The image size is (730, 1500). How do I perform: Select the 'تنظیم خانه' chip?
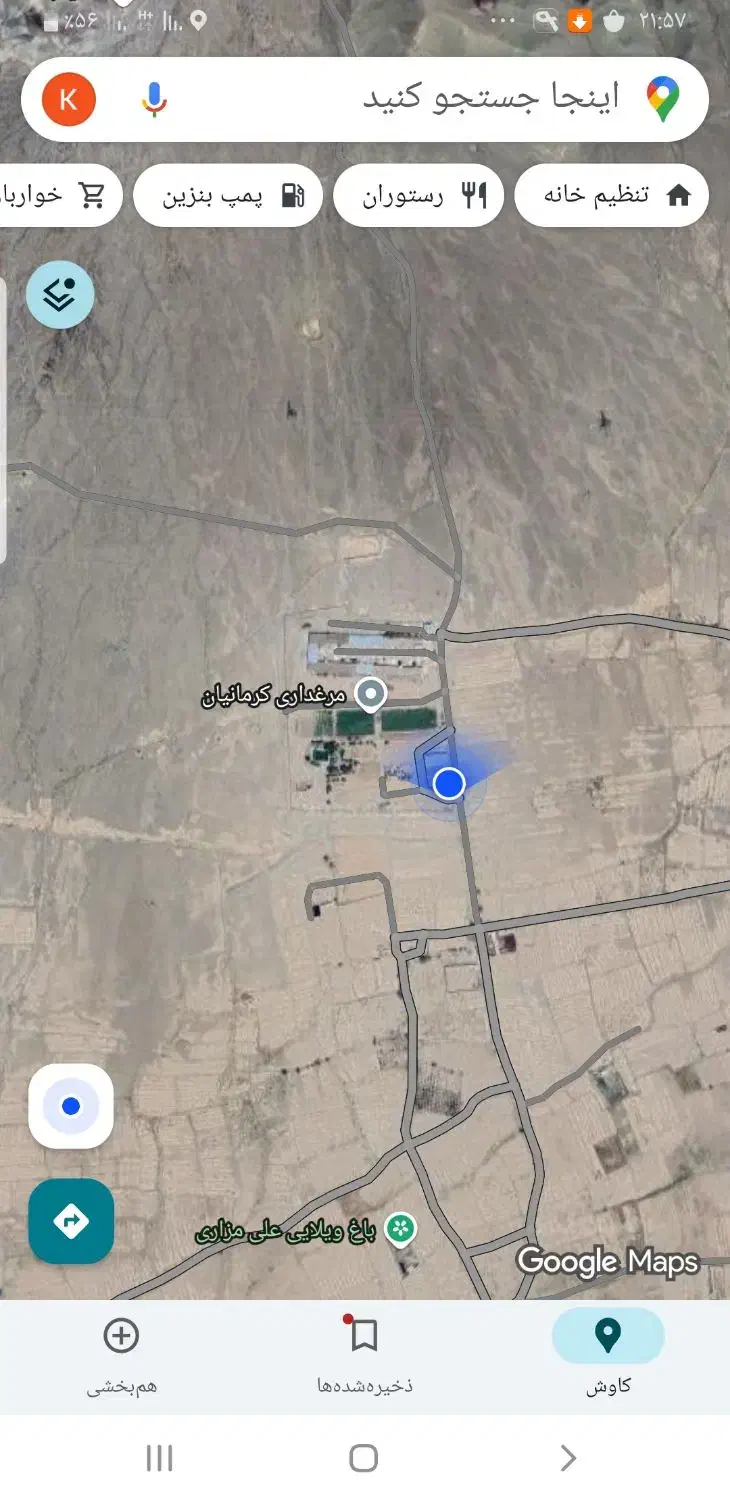[x=611, y=195]
